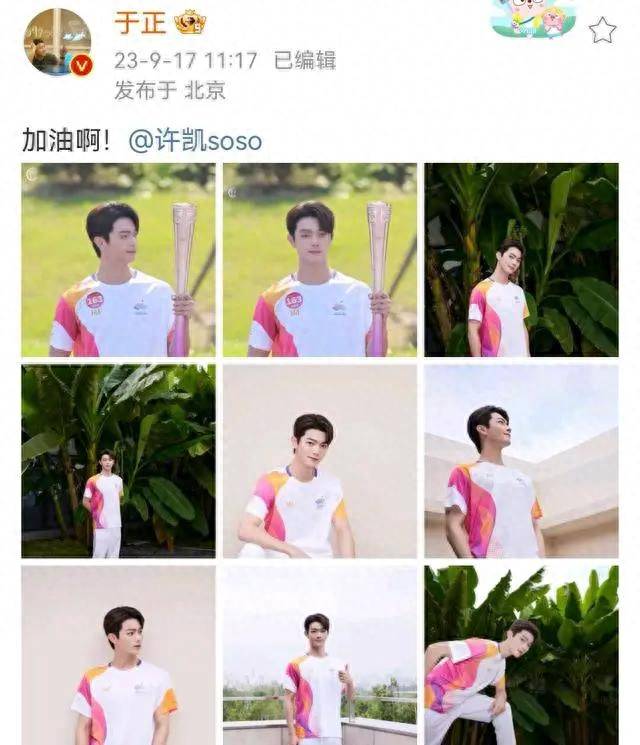
Task: Open the cartoon badge beside the star
Action: coord(533,18)
